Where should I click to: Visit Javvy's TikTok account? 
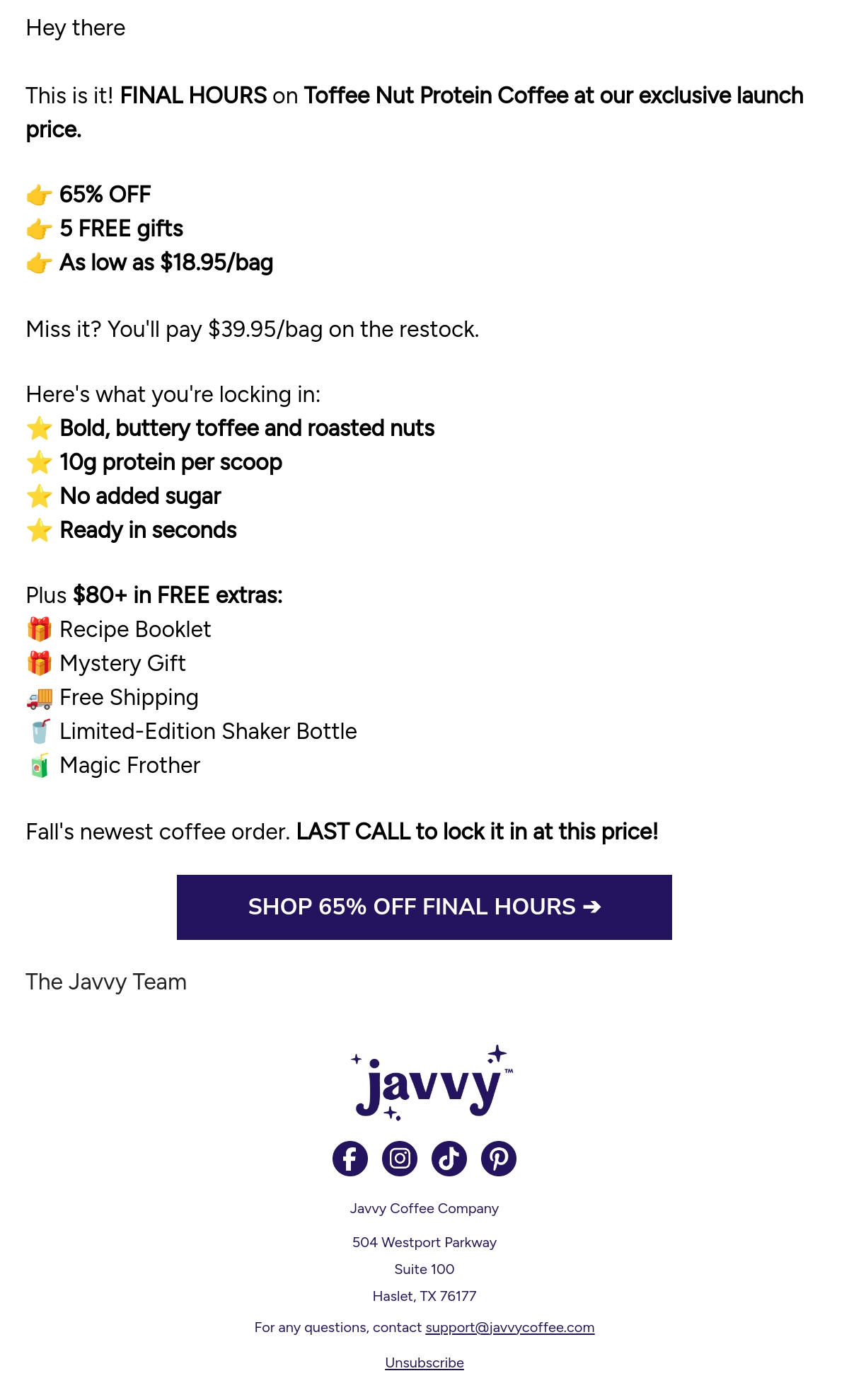point(449,1159)
